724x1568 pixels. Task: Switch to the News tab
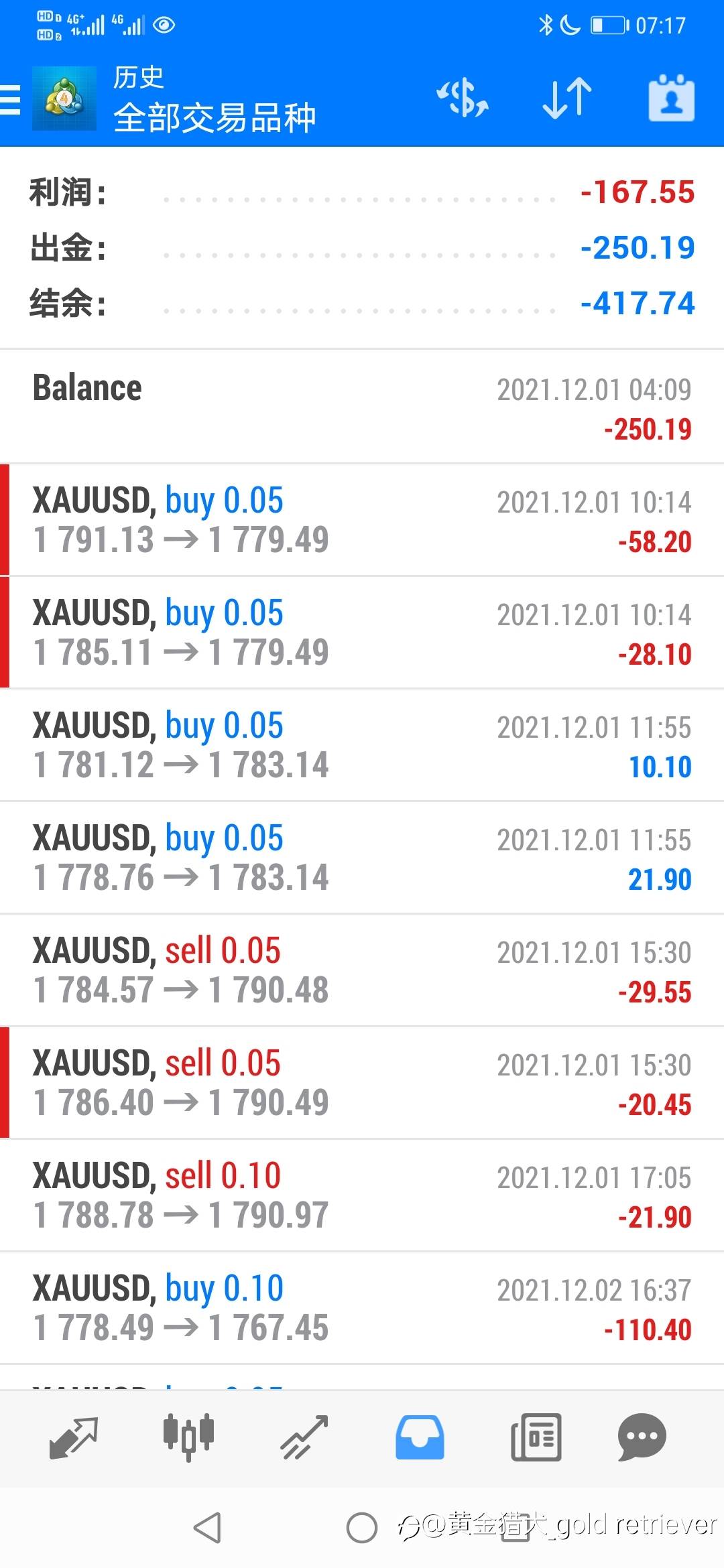[536, 1437]
